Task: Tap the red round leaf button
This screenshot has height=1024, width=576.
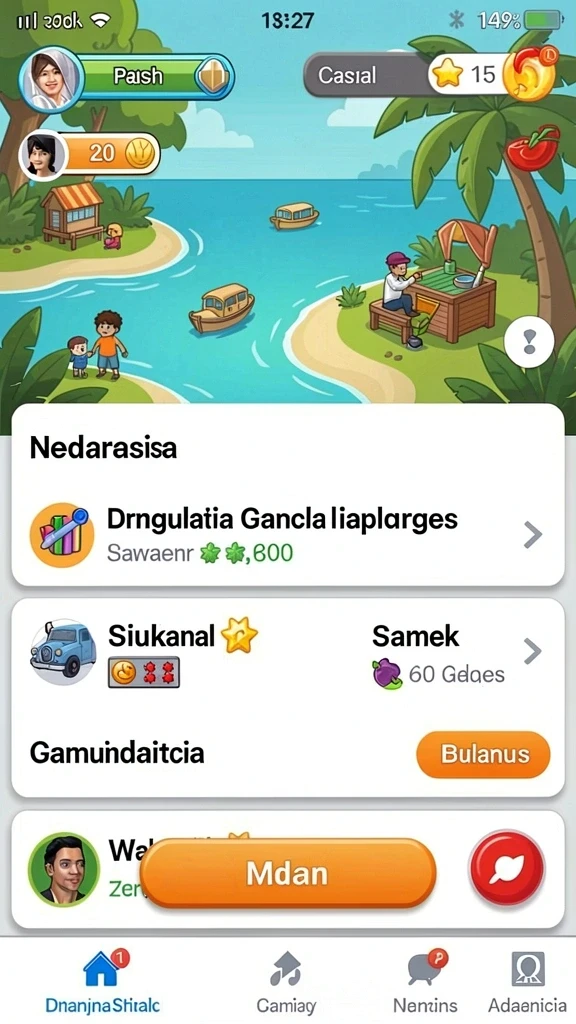Action: click(x=507, y=867)
